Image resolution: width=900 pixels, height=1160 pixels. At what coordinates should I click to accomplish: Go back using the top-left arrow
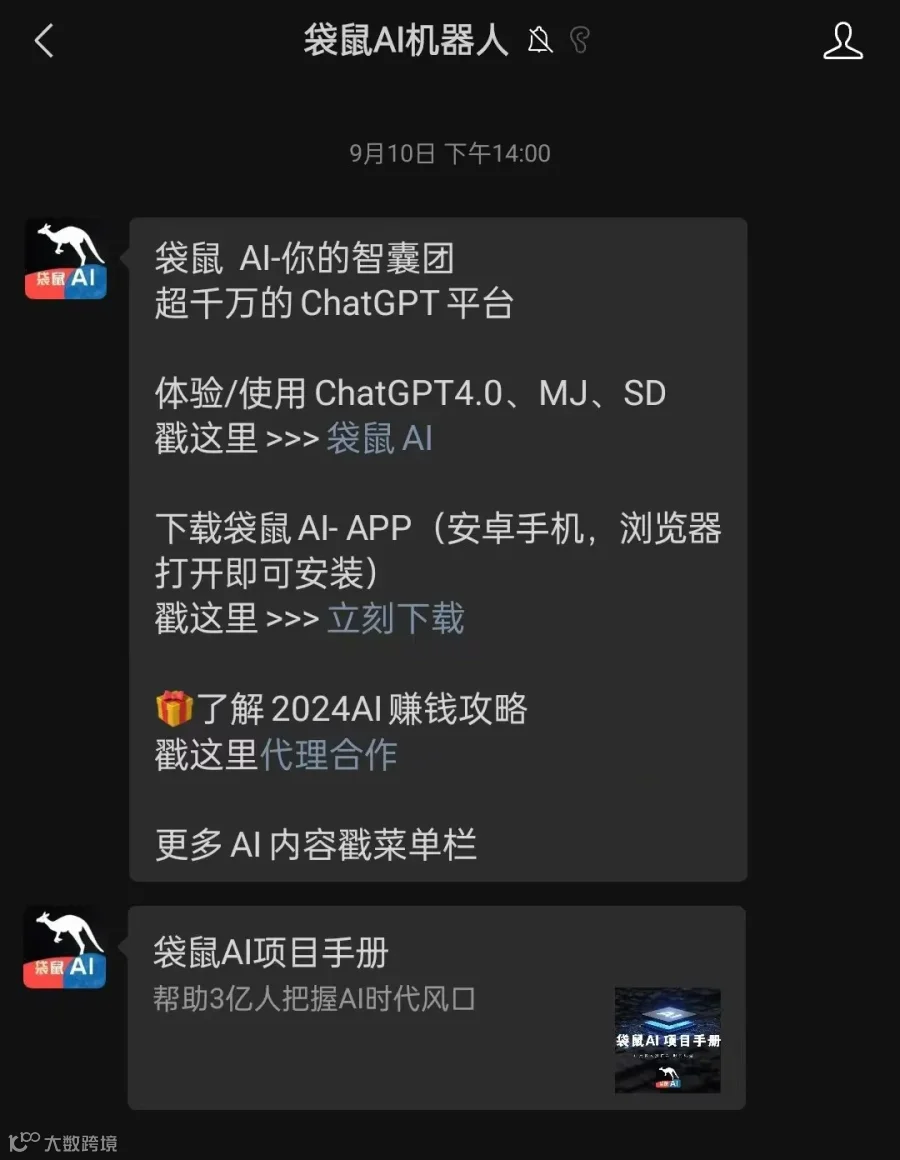44,41
